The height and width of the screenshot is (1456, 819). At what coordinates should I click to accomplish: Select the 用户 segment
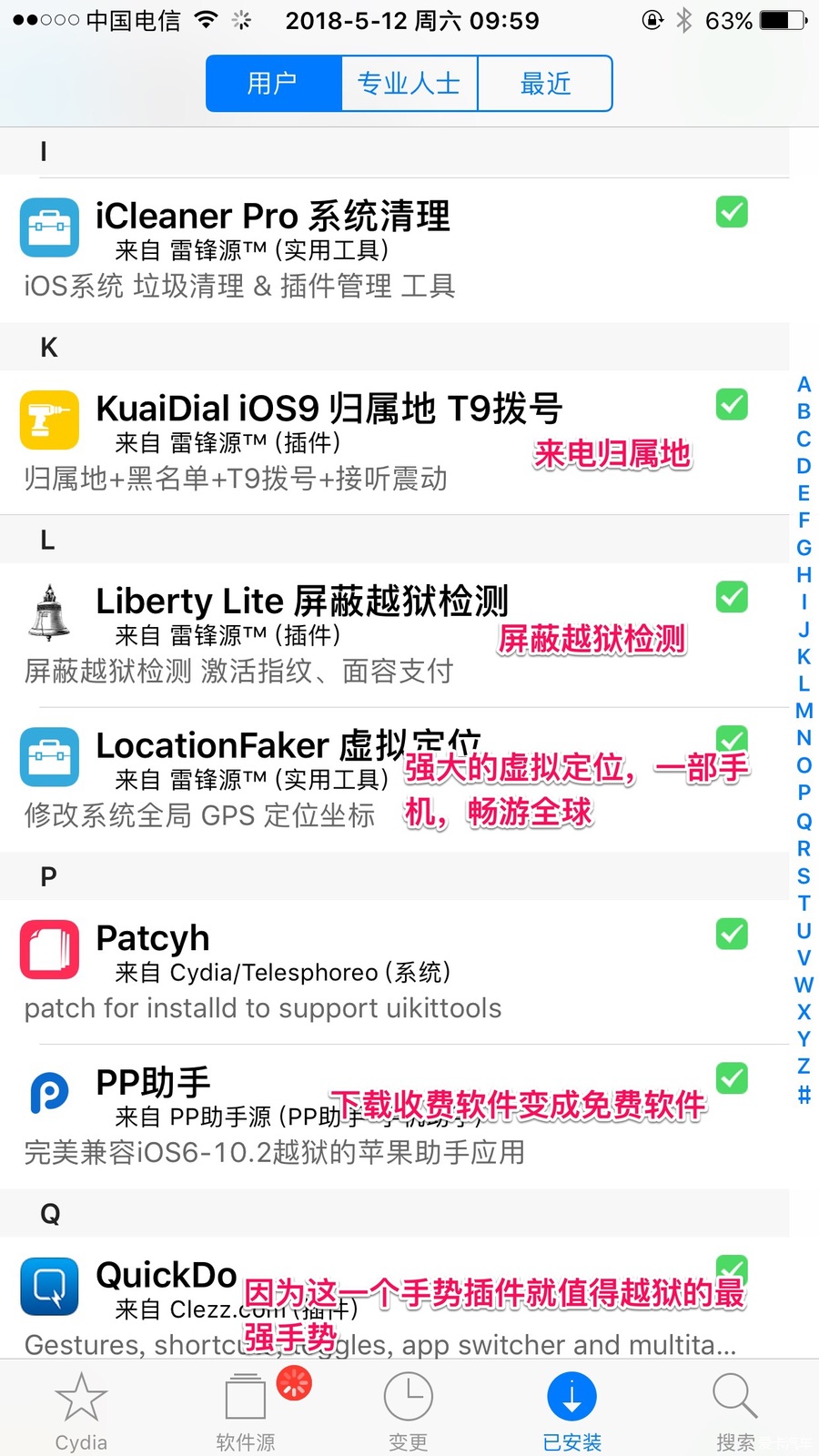pyautogui.click(x=273, y=84)
